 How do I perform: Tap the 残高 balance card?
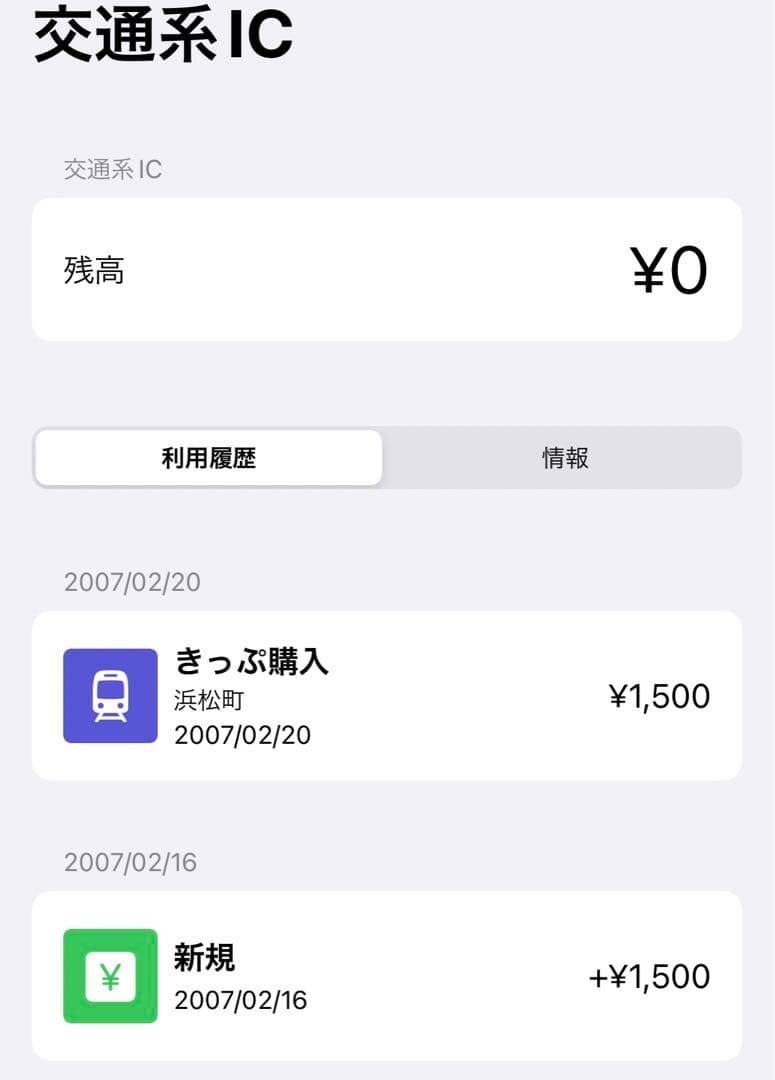coord(387,268)
